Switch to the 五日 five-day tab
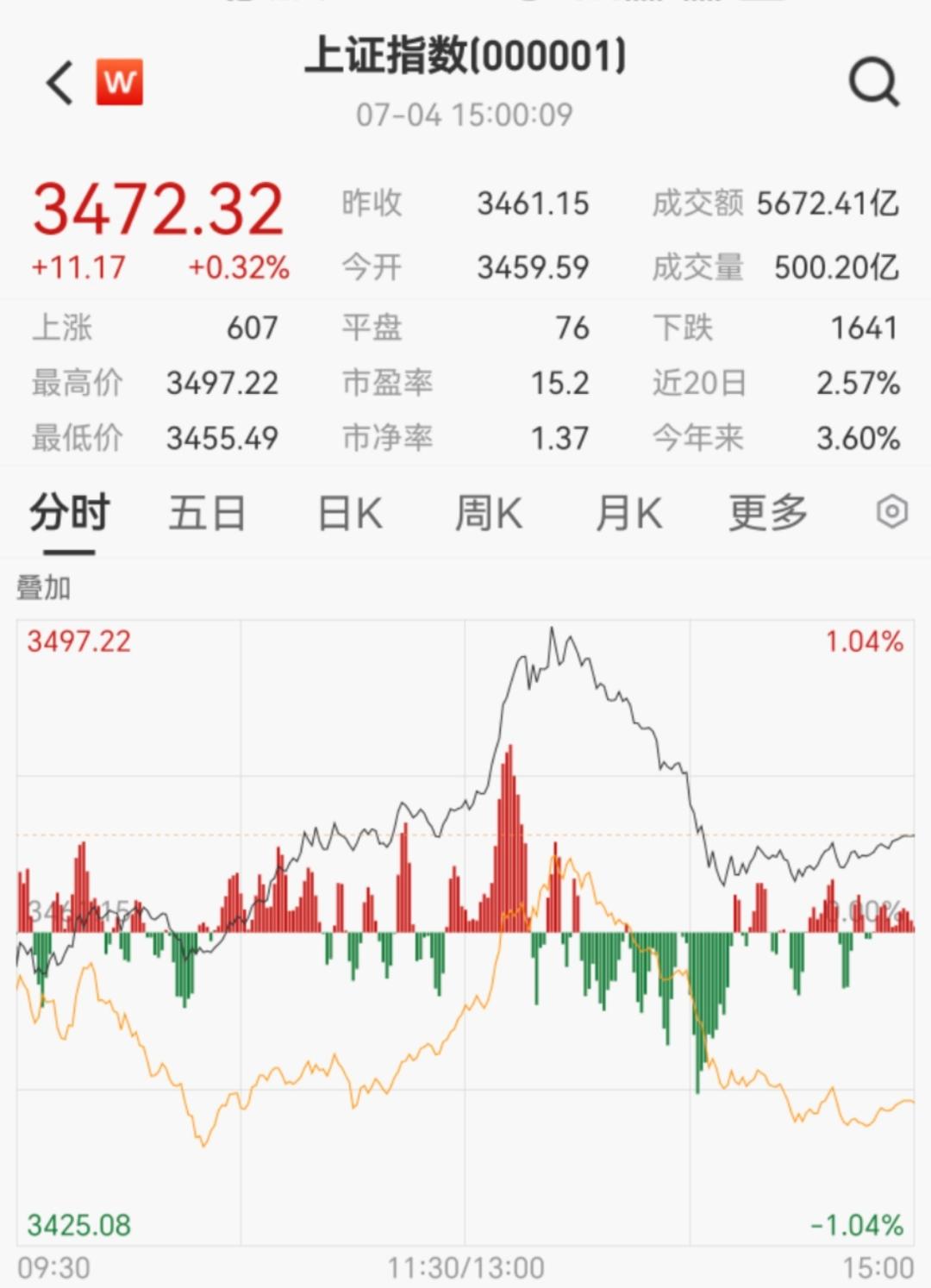The width and height of the screenshot is (931, 1288). click(x=207, y=512)
